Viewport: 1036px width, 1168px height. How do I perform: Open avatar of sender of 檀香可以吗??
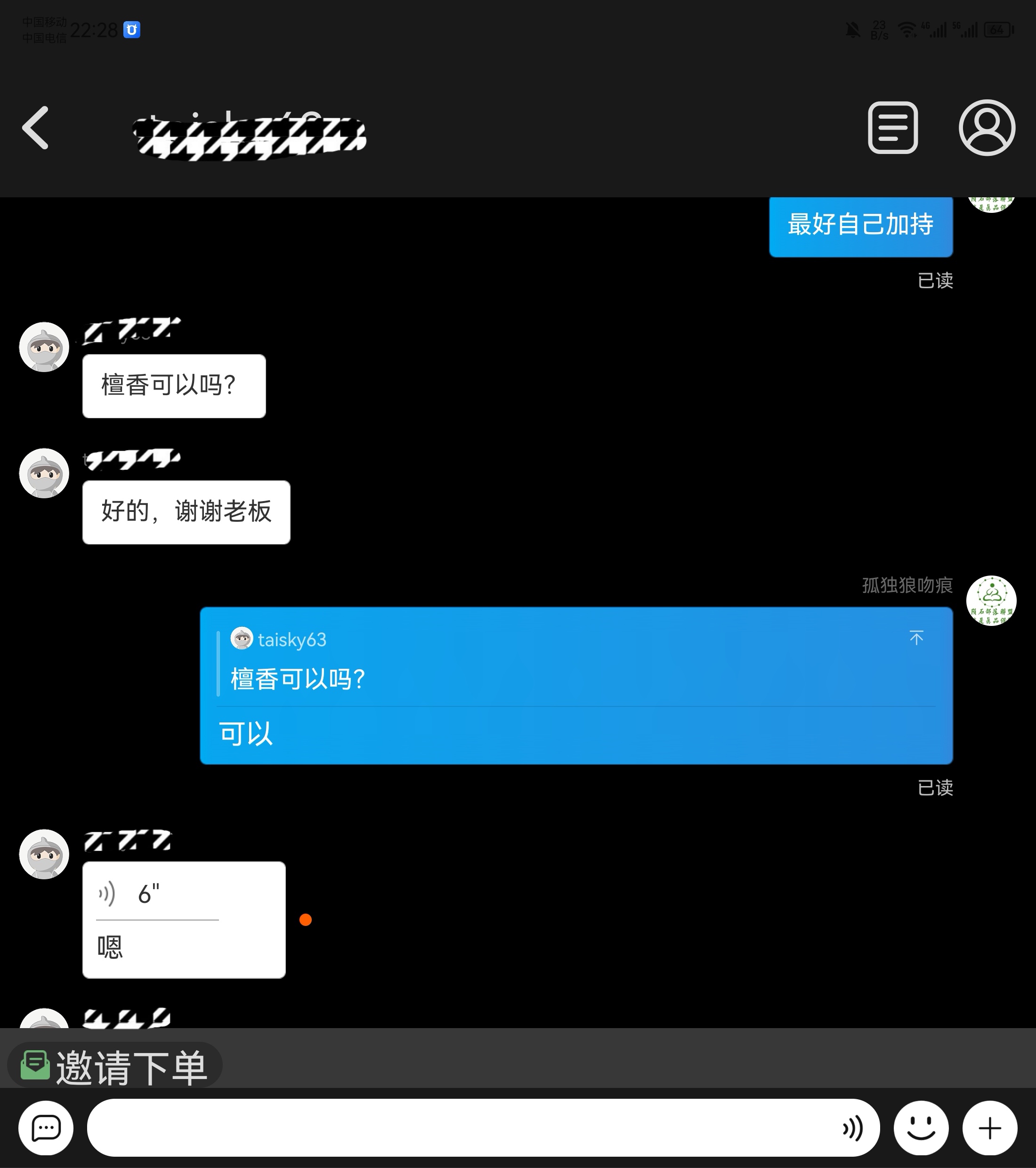[44, 347]
